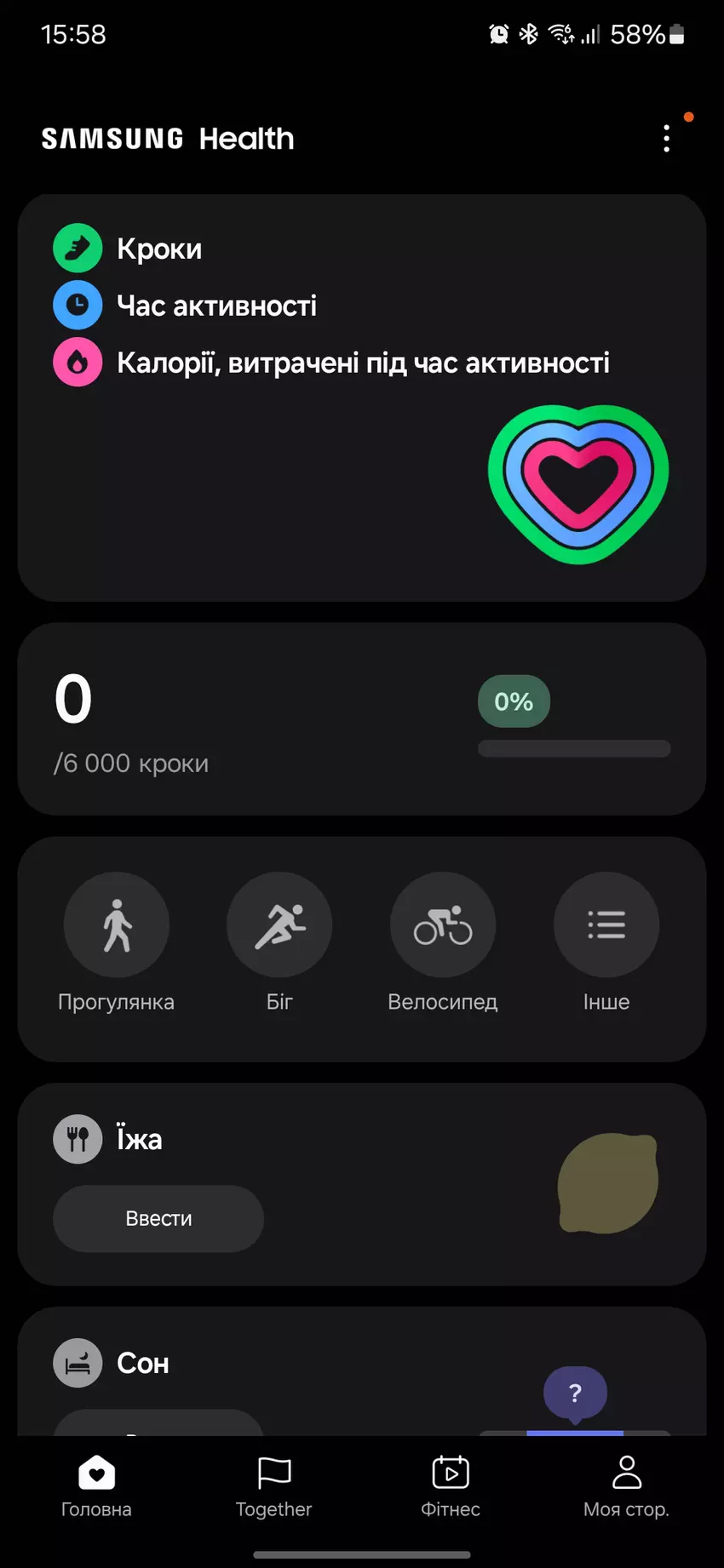
Task: Open the steps card with 6 000 goal
Action: pyautogui.click(x=361, y=718)
